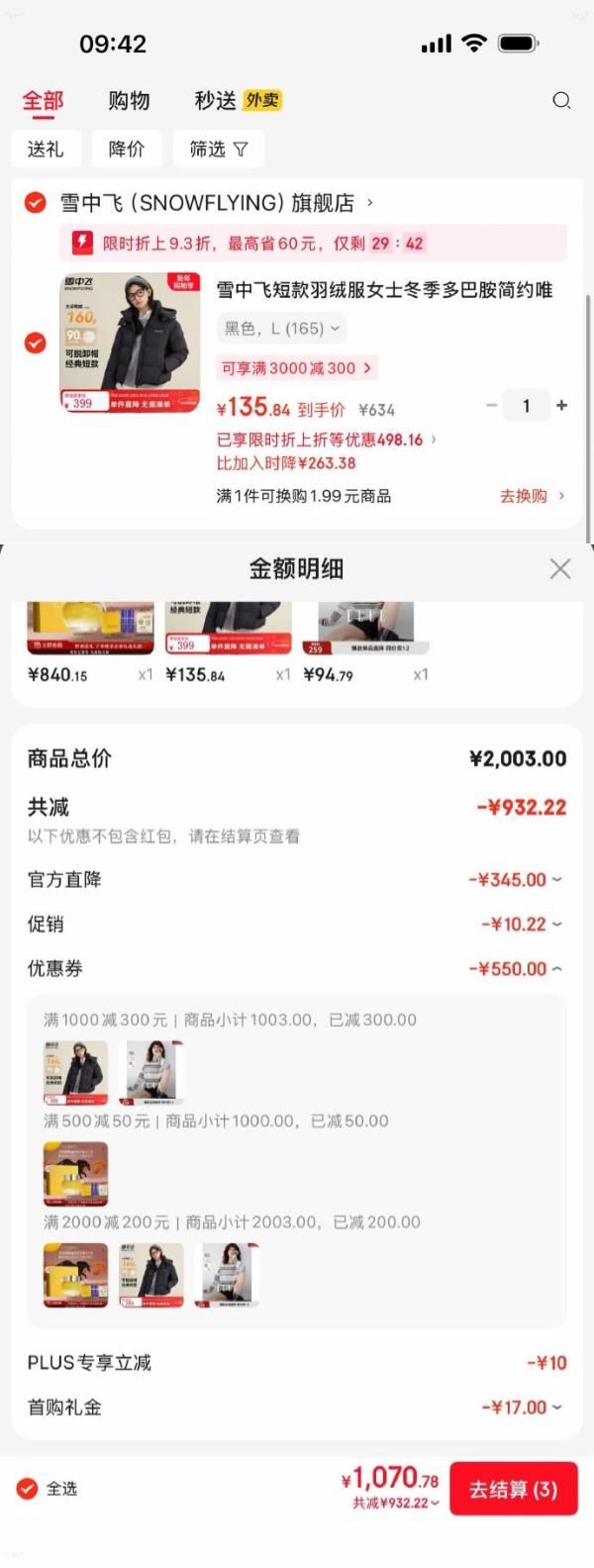Increase the jacket quantity by one
The width and height of the screenshot is (594, 1568).
pos(562,405)
